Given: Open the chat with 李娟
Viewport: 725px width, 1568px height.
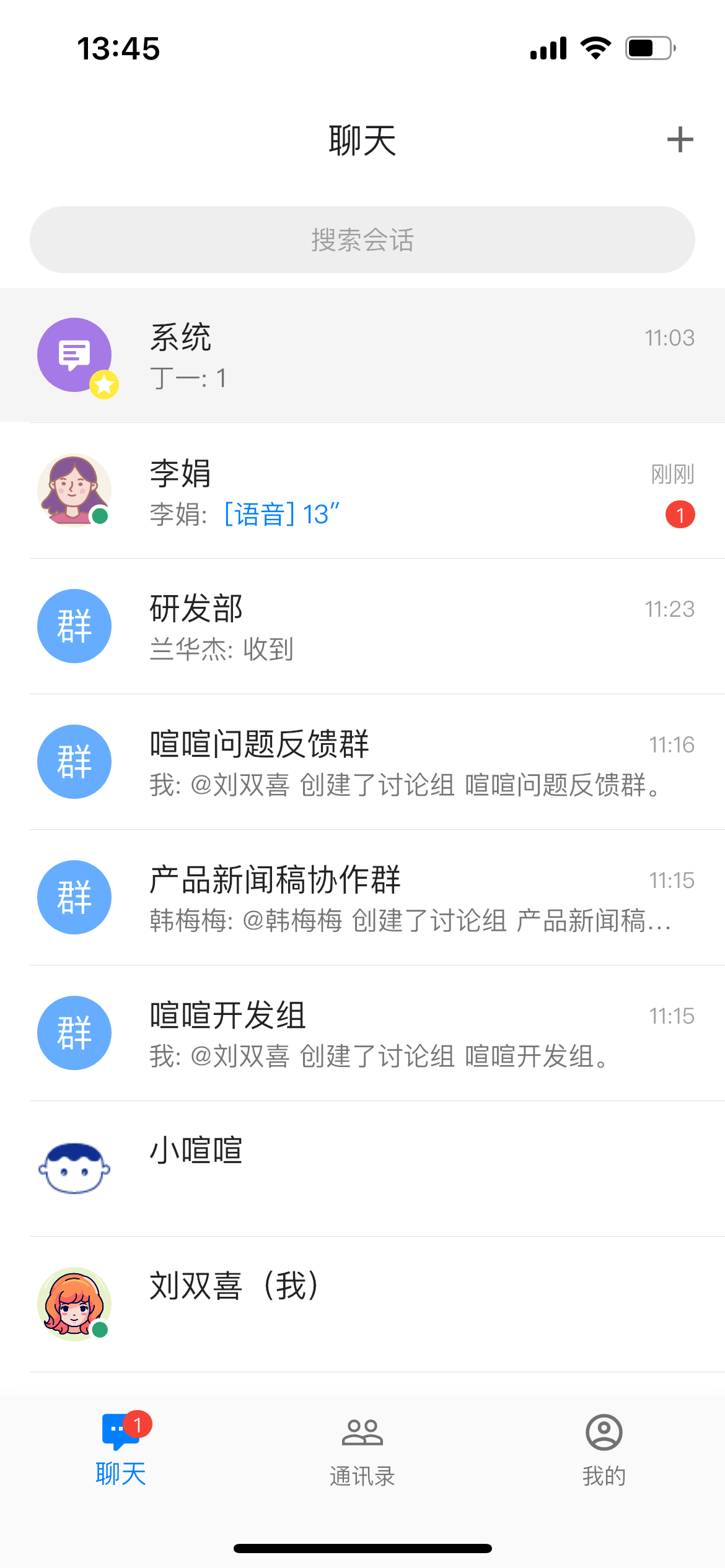Looking at the screenshot, I should click(x=362, y=491).
